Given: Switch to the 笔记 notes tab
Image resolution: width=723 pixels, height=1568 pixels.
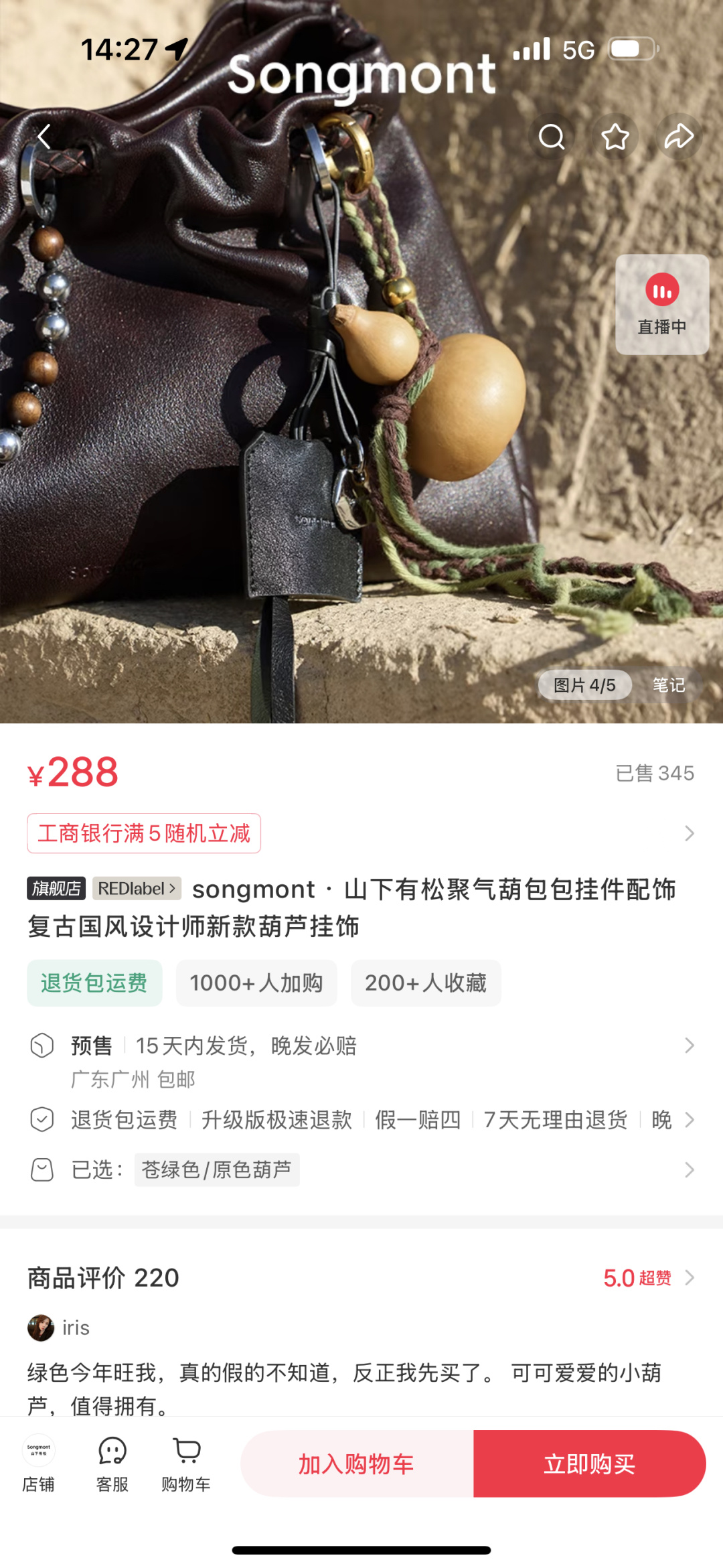Looking at the screenshot, I should [x=668, y=685].
